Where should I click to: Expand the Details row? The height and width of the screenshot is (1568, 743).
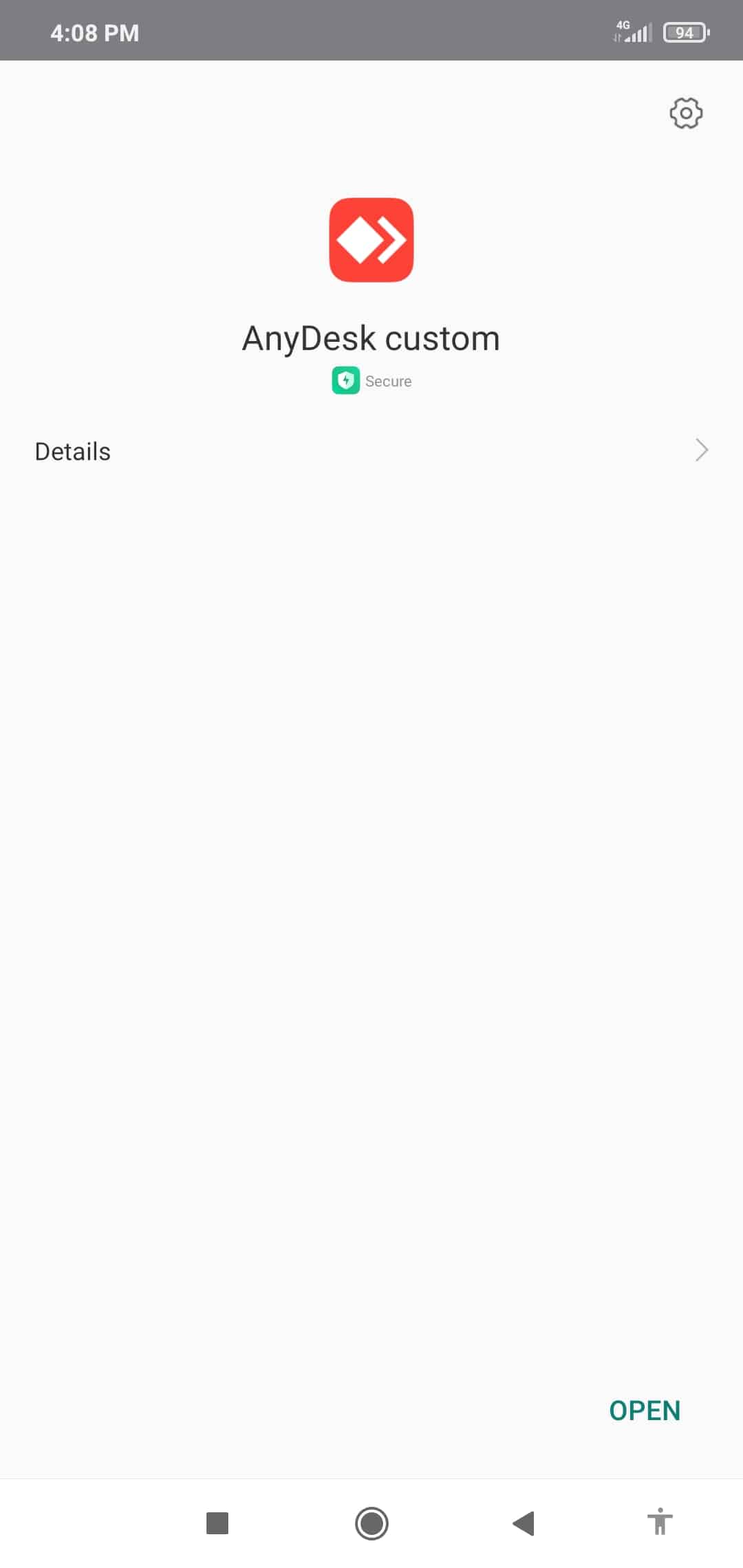click(x=371, y=451)
